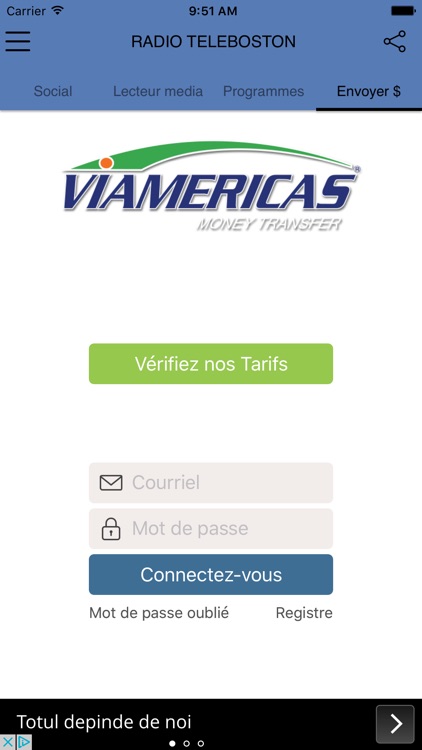Select the Envoyer $ tab
This screenshot has width=422, height=750.
(x=368, y=91)
